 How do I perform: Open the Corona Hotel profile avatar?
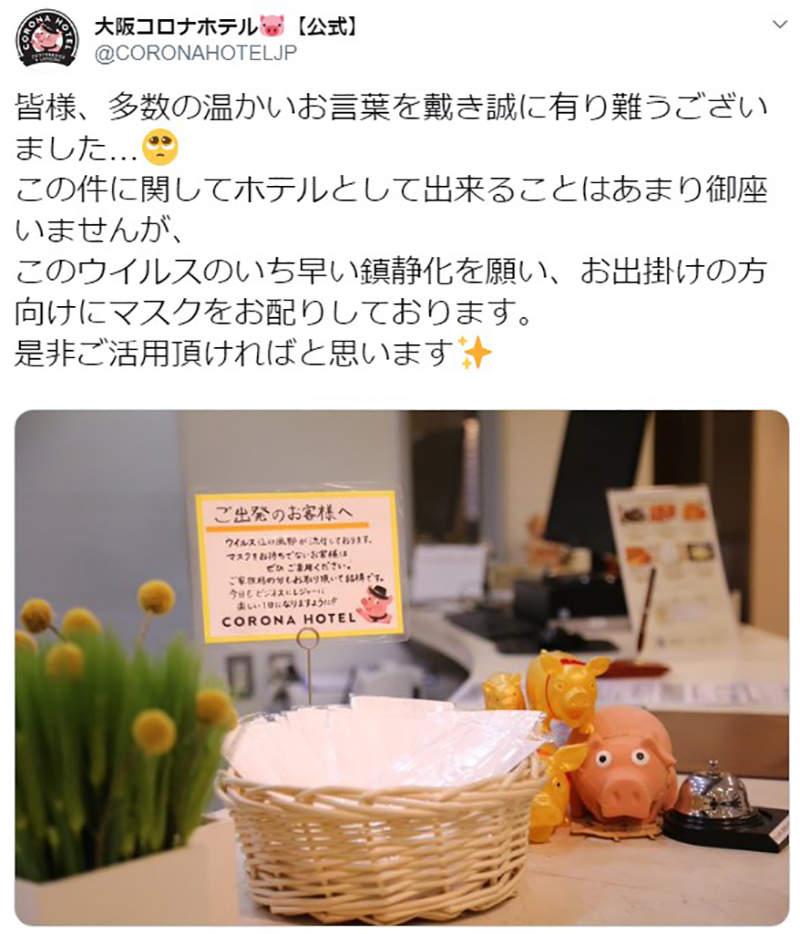[x=46, y=38]
